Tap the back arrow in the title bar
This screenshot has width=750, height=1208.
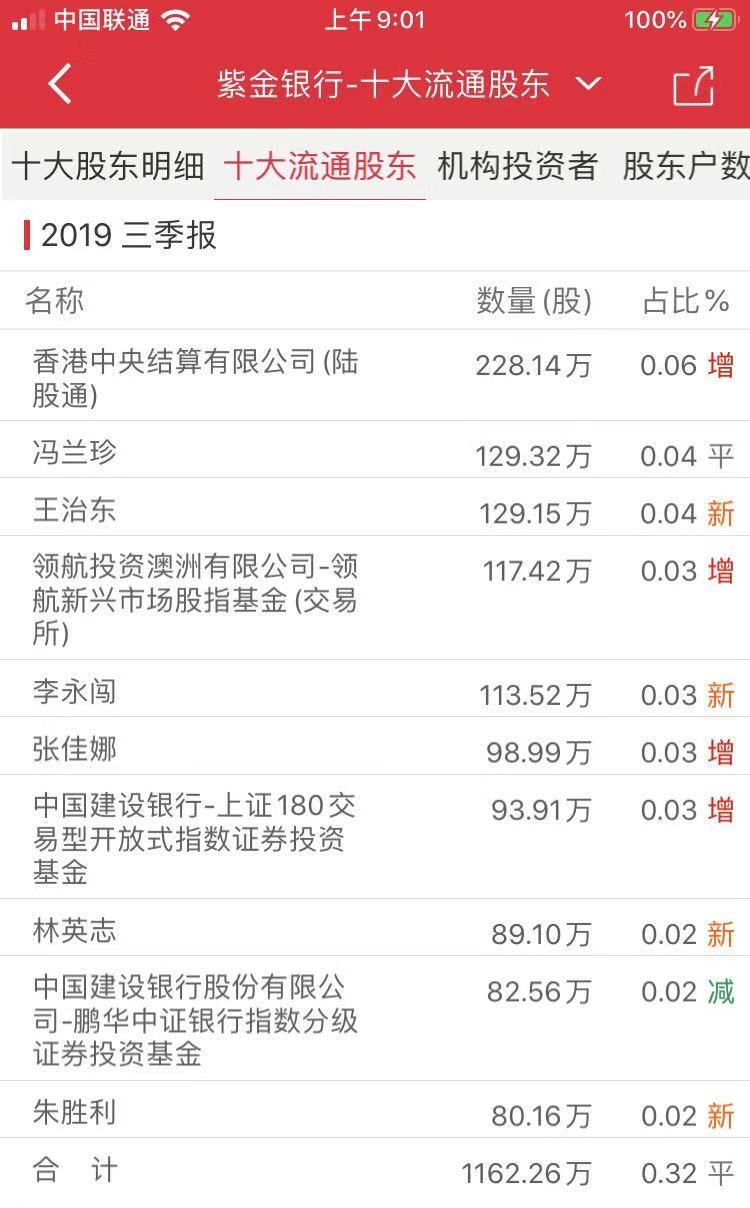pos(60,84)
